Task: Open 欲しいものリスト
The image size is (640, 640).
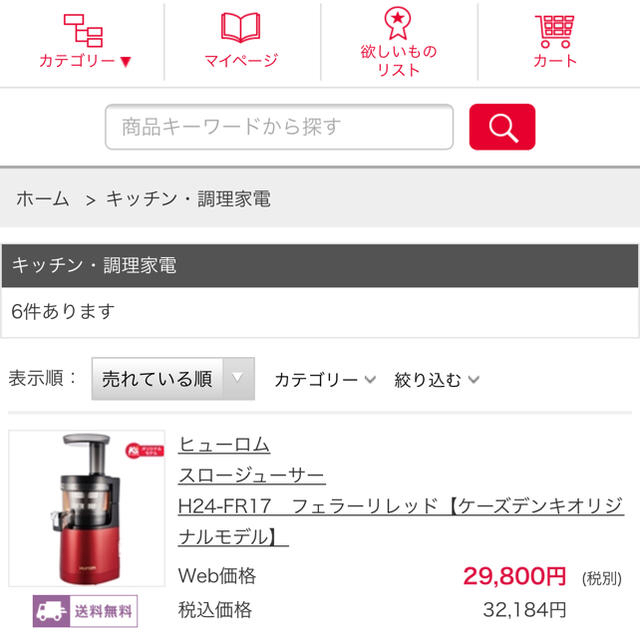Action: (x=398, y=42)
